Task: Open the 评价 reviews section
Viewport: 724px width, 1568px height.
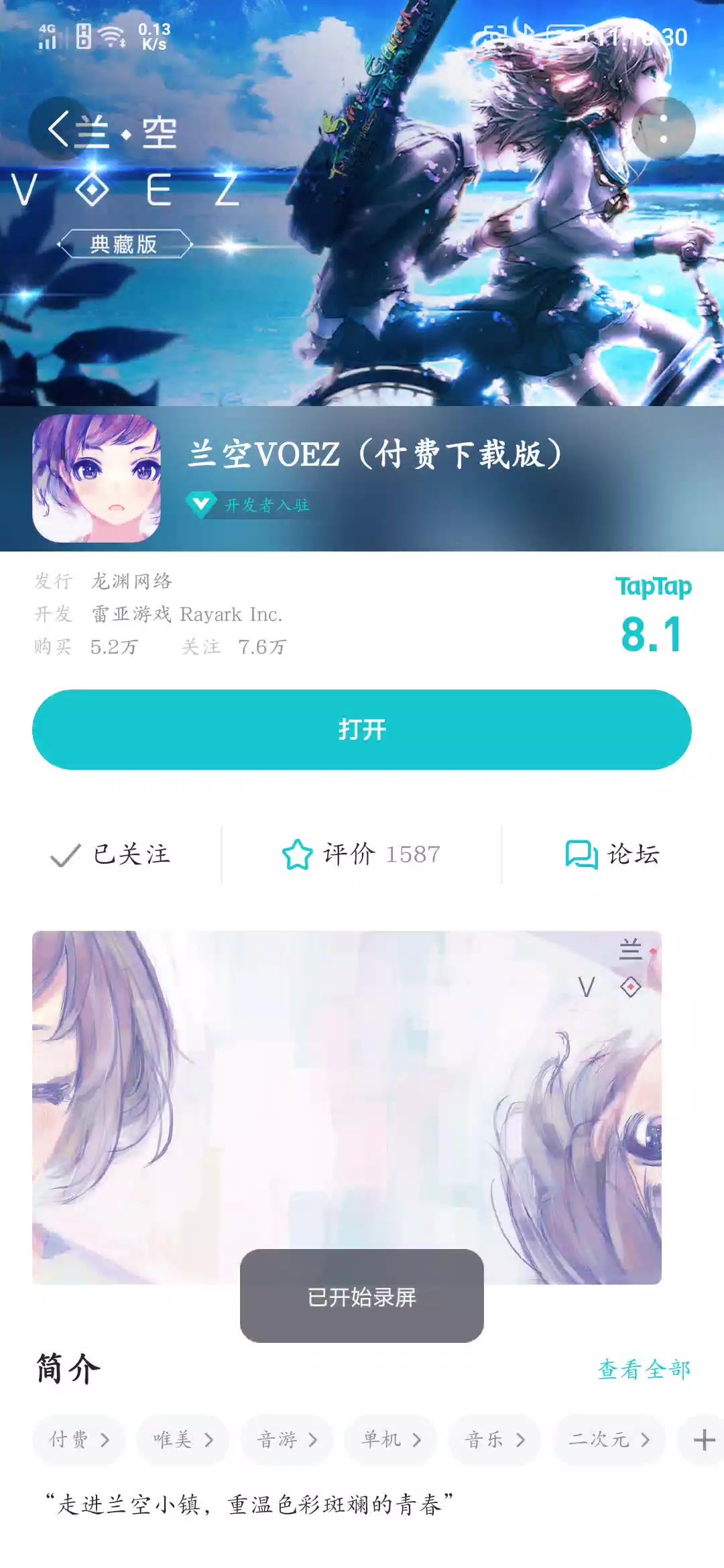Action: tap(362, 854)
